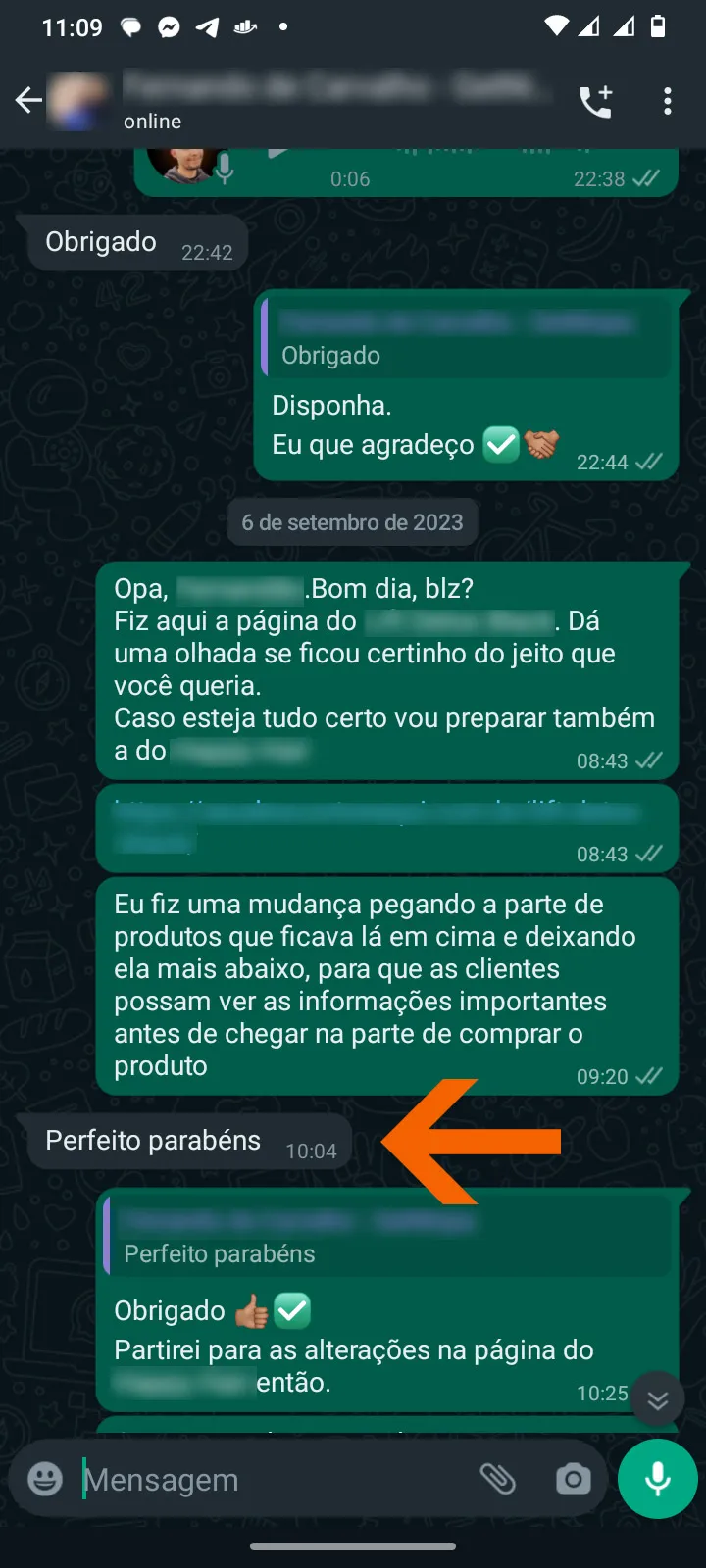This screenshot has height=1568, width=706.
Task: Tap the checkmarks on the 08:43 message
Action: (647, 760)
